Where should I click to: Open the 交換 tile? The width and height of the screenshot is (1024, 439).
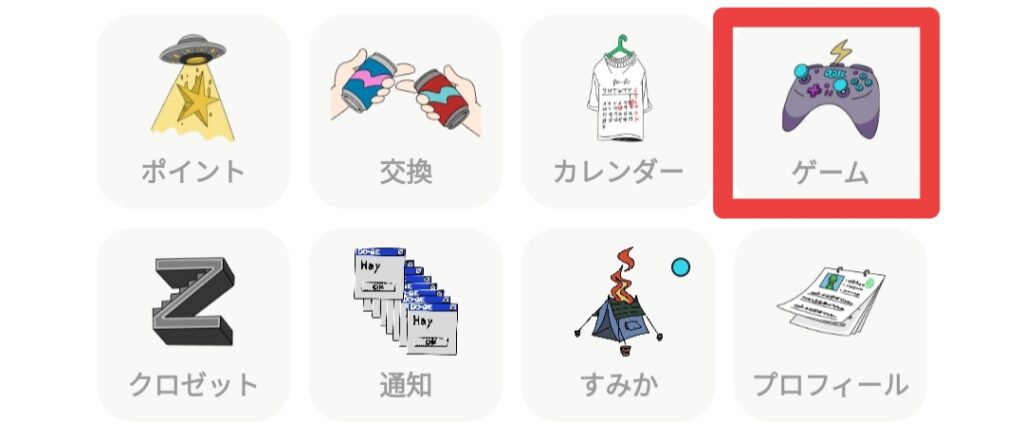point(405,112)
